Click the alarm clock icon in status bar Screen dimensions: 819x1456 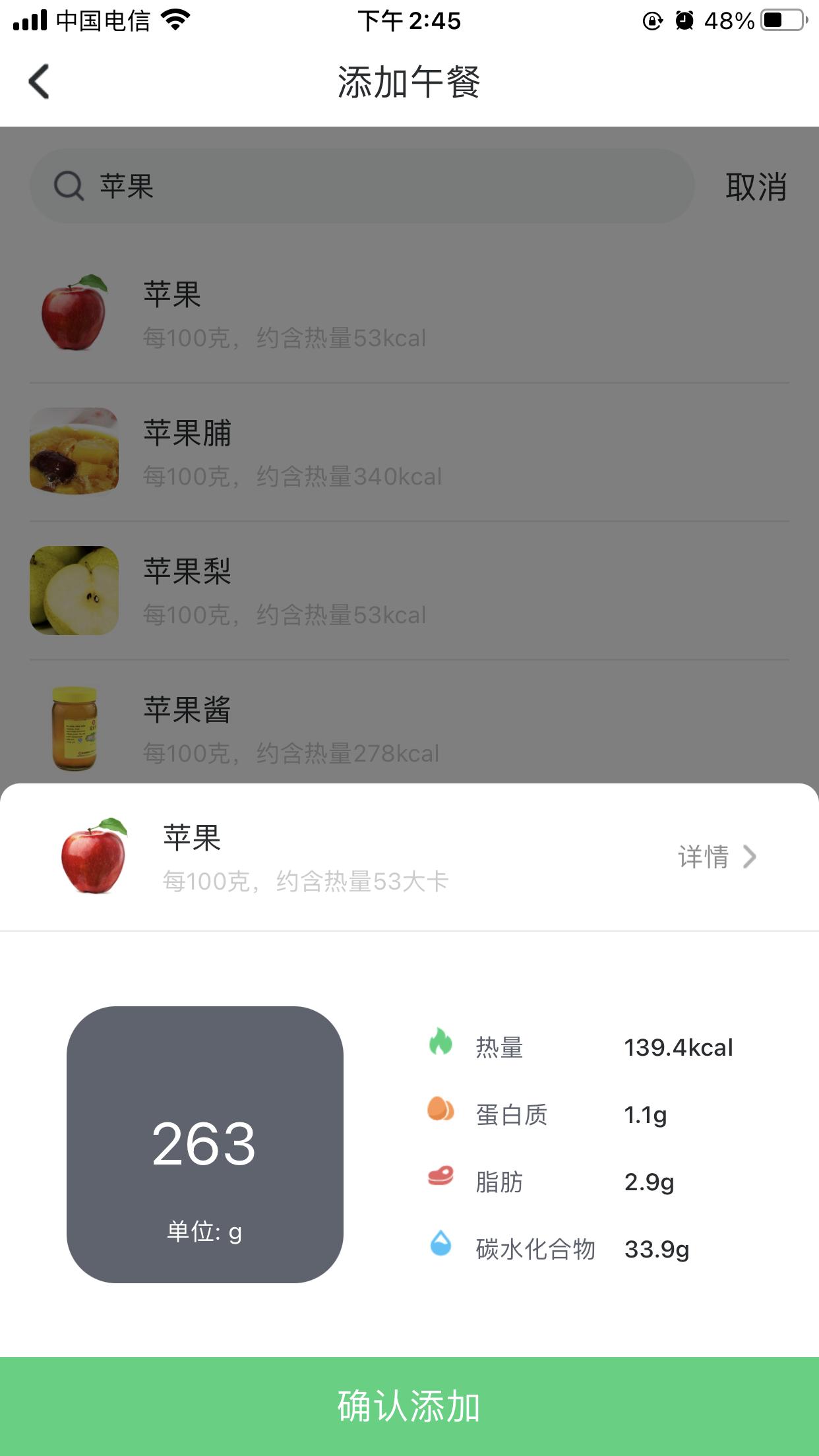[x=684, y=21]
